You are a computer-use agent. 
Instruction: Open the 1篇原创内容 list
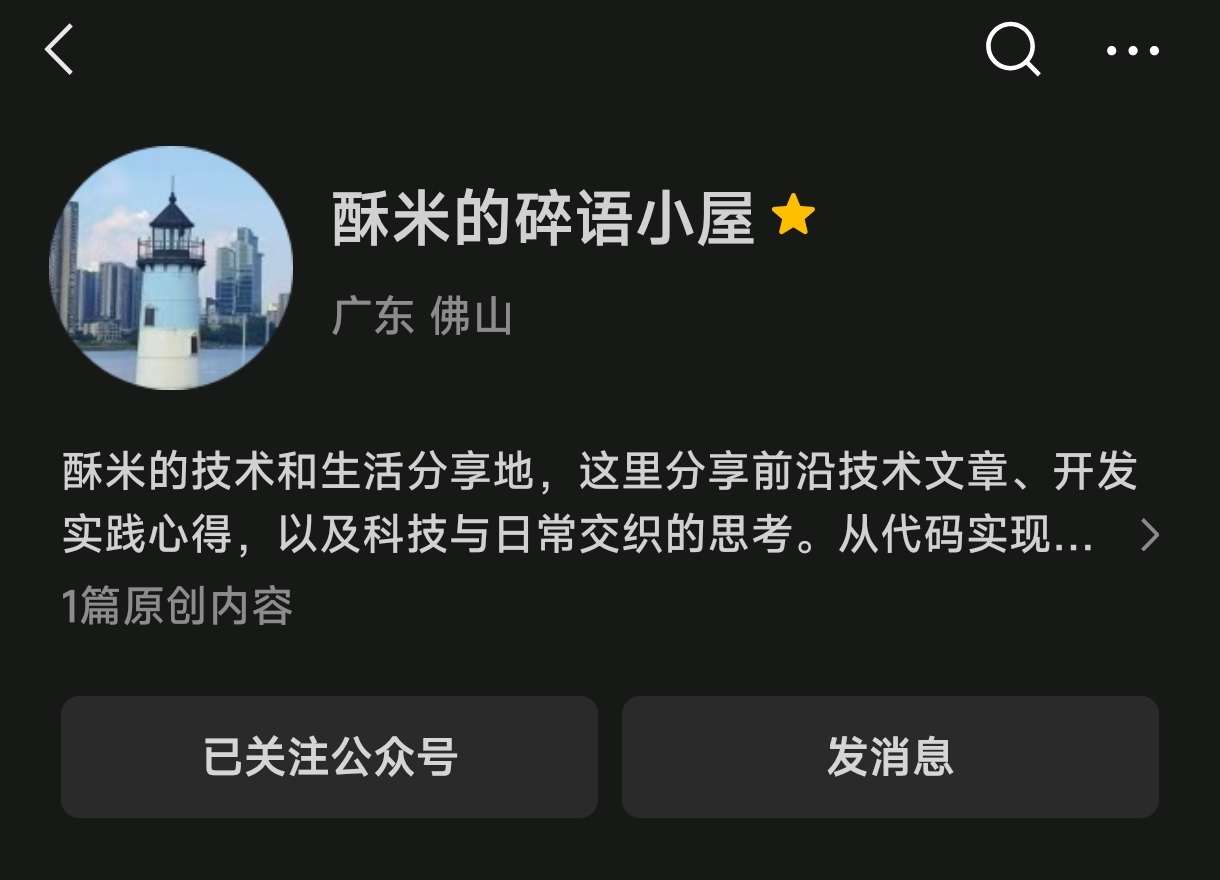click(178, 606)
